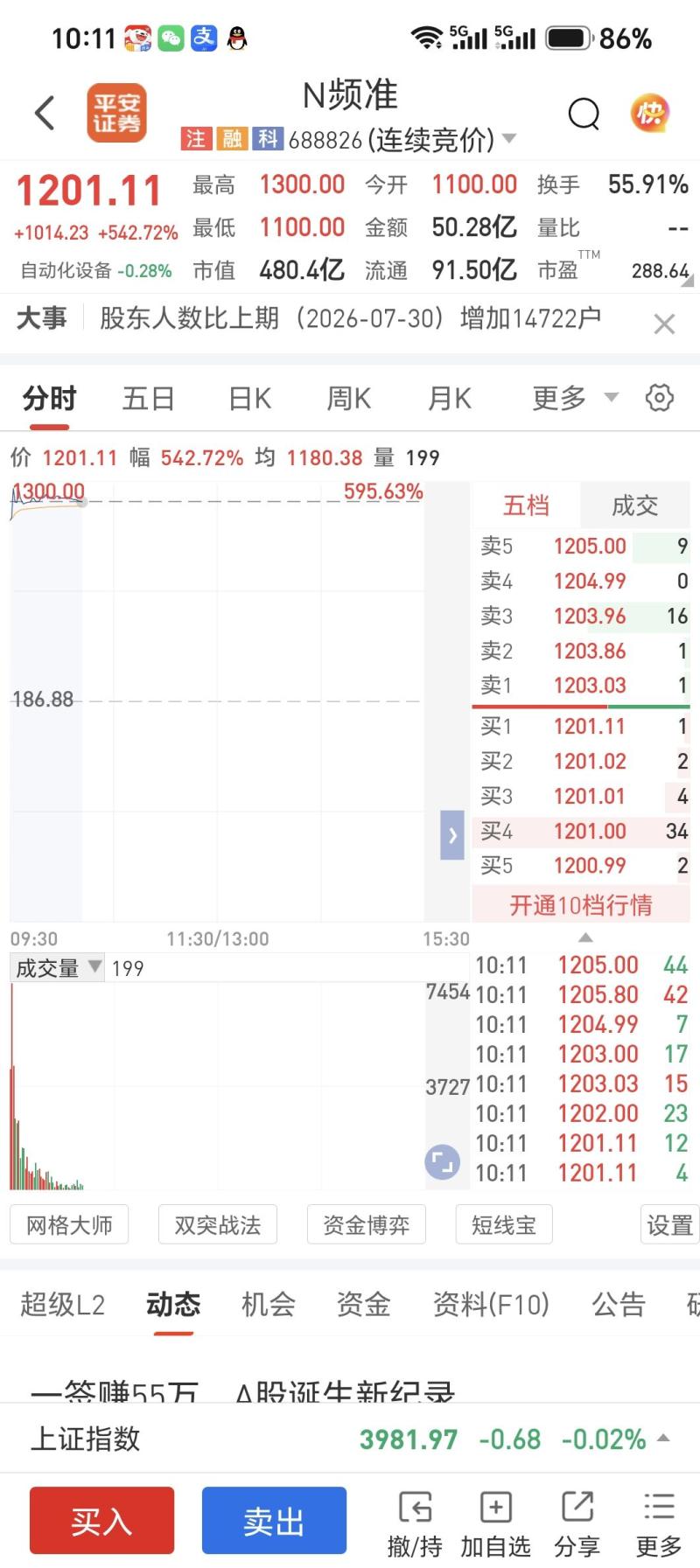Tap 开通10档行情 to unlock level-10 quotes
Image resolution: width=700 pixels, height=1568 pixels.
pyautogui.click(x=581, y=905)
